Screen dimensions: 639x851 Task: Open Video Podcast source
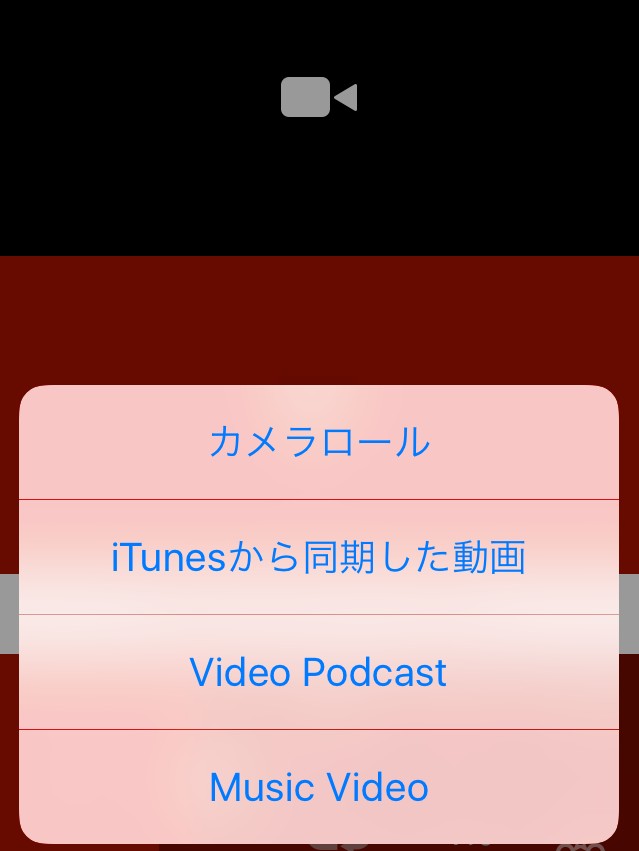pyautogui.click(x=319, y=672)
